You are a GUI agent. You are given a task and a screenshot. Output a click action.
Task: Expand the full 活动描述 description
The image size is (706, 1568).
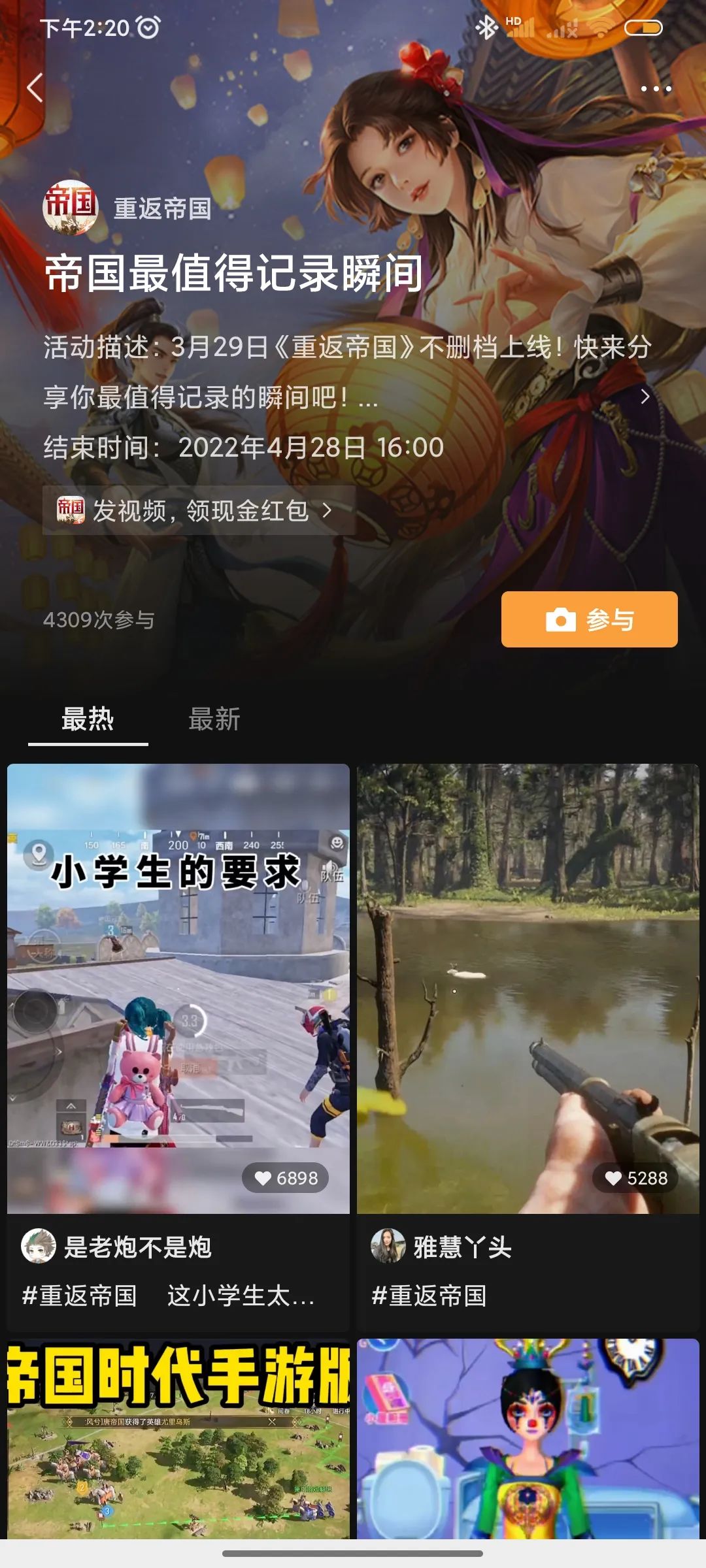(x=645, y=397)
